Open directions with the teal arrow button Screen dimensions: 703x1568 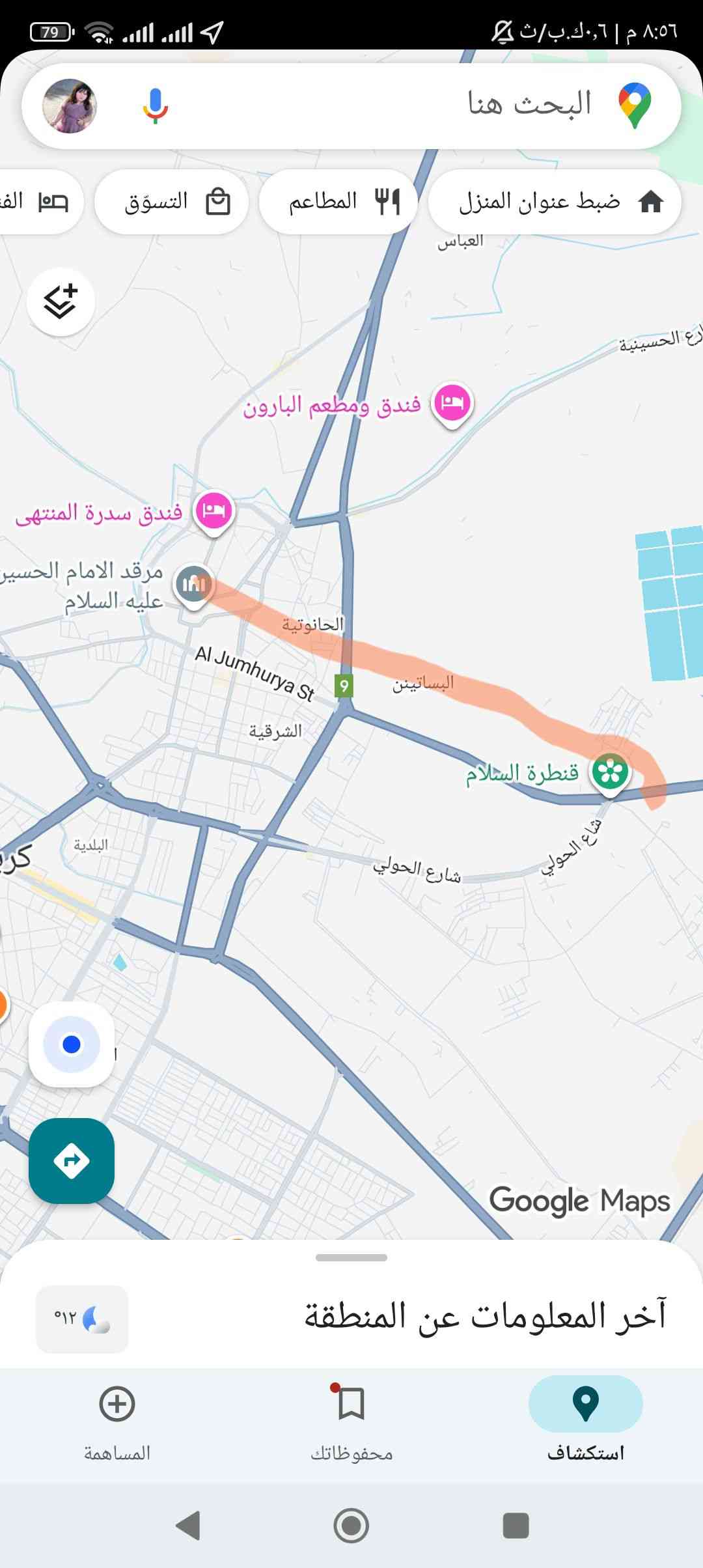72,1160
